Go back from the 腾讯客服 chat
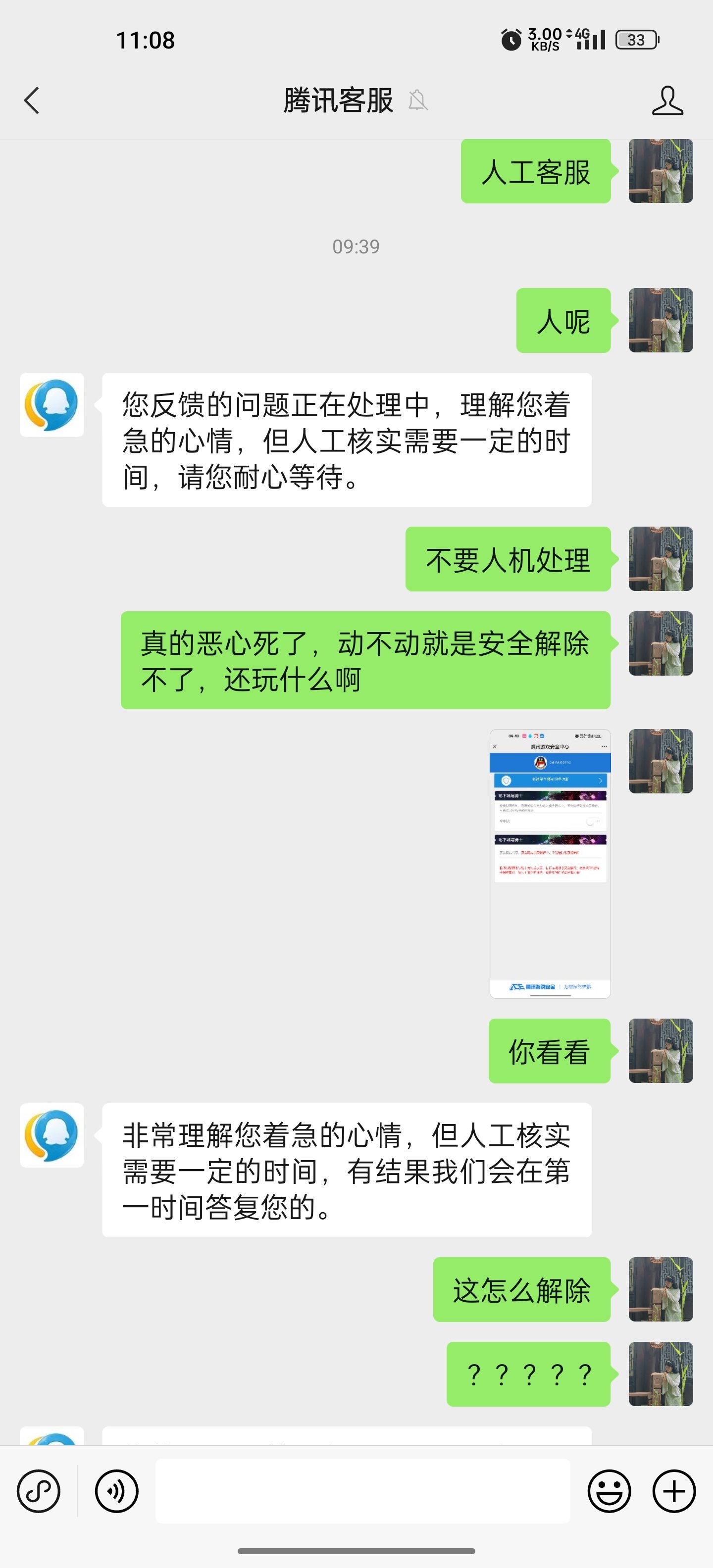 point(32,100)
